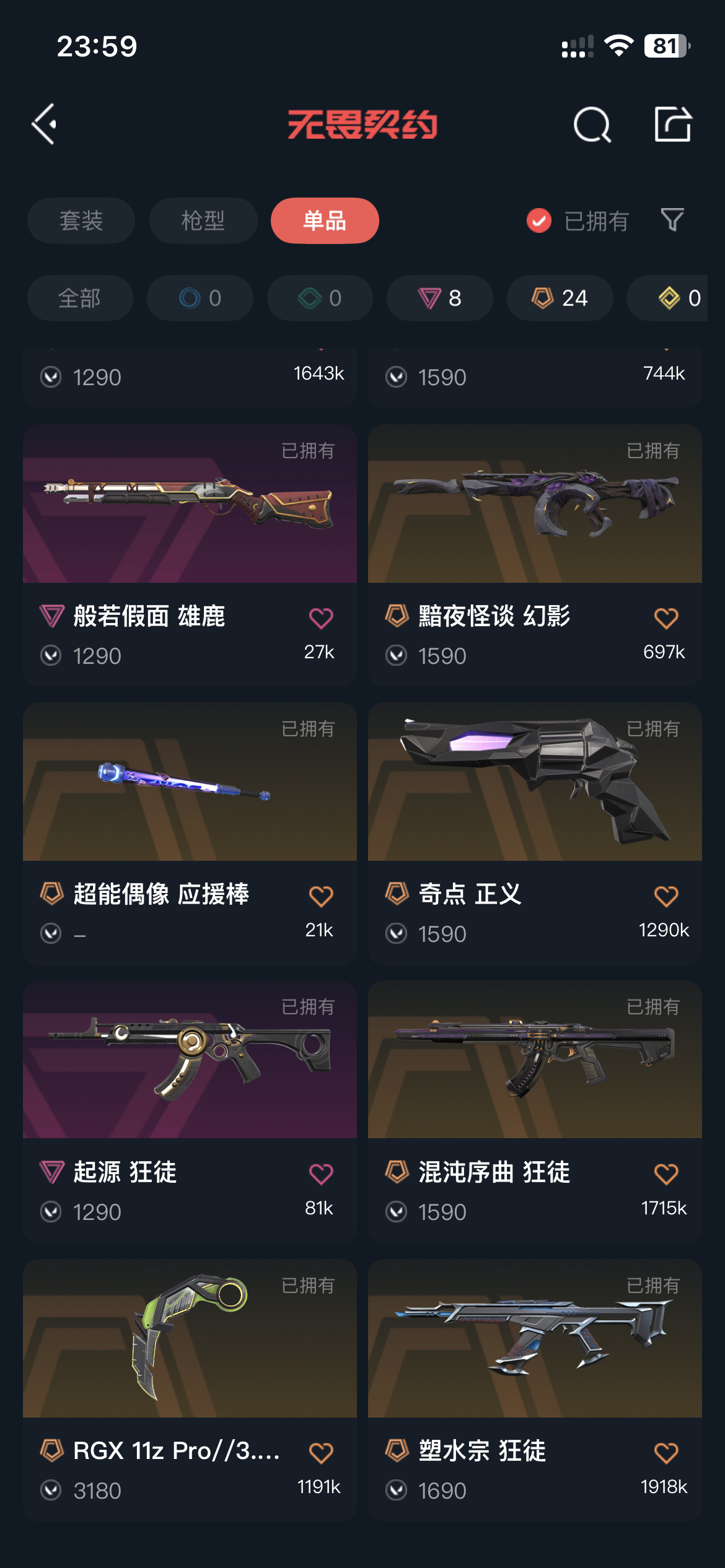725x1568 pixels.
Task: Filter by the pink tier chip showing 8
Action: (x=440, y=298)
